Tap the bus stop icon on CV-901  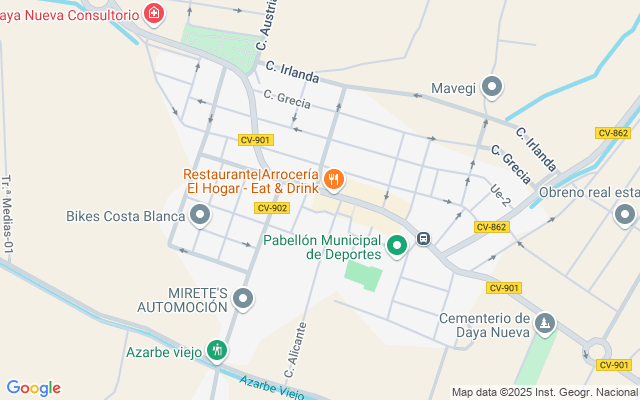click(x=423, y=238)
